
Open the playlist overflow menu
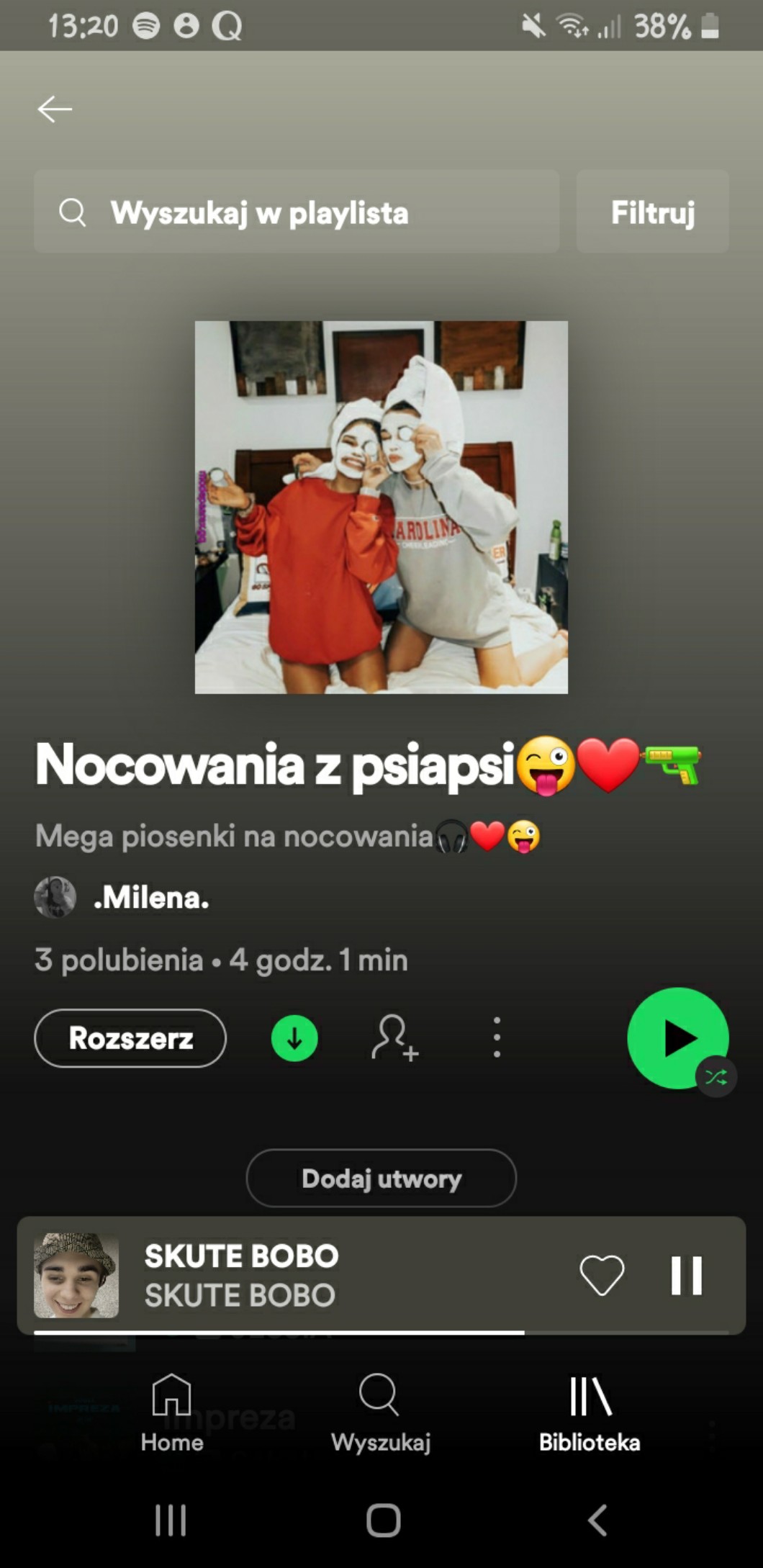click(x=497, y=1038)
